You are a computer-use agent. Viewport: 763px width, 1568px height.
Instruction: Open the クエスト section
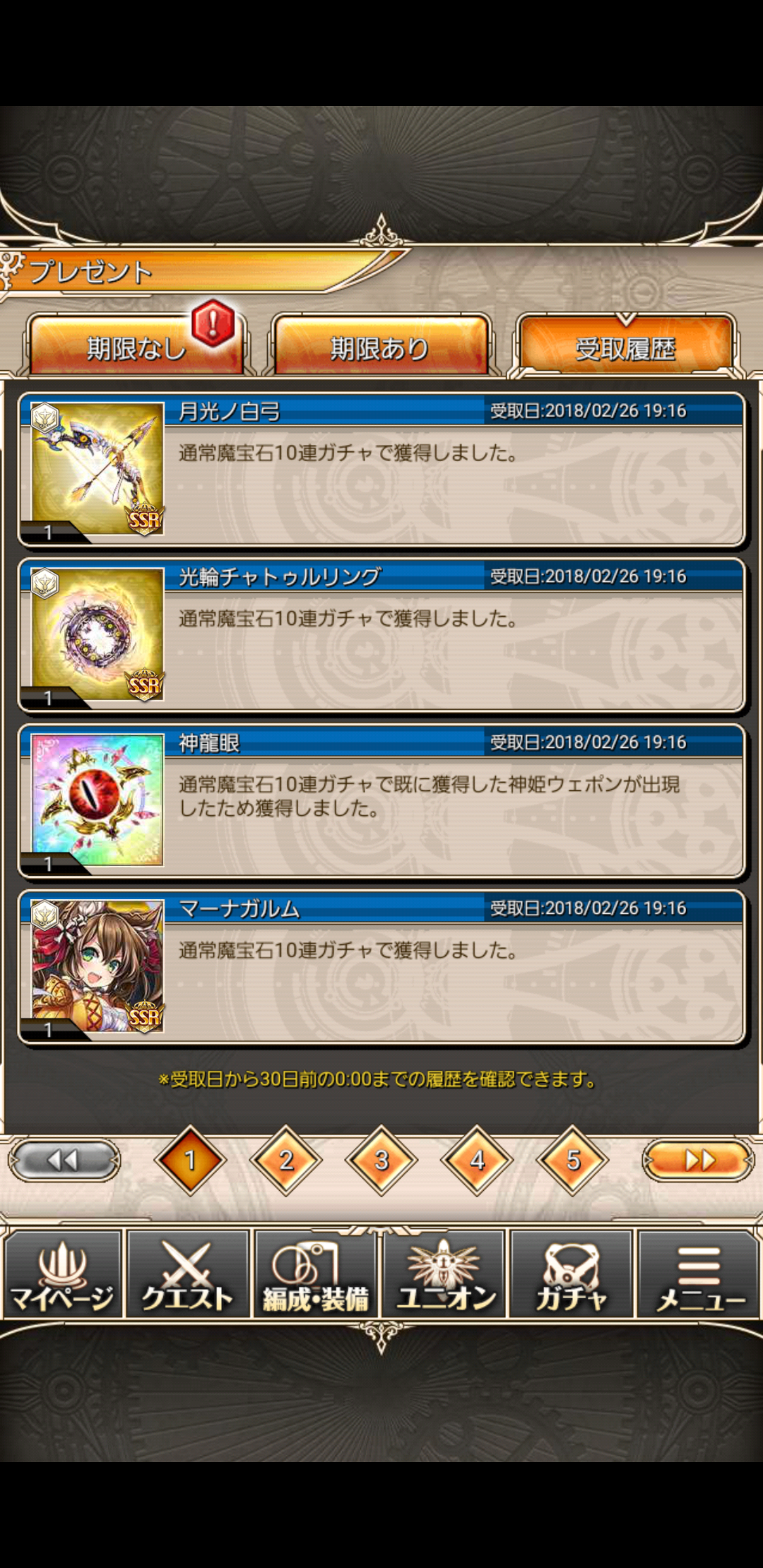point(188,1275)
